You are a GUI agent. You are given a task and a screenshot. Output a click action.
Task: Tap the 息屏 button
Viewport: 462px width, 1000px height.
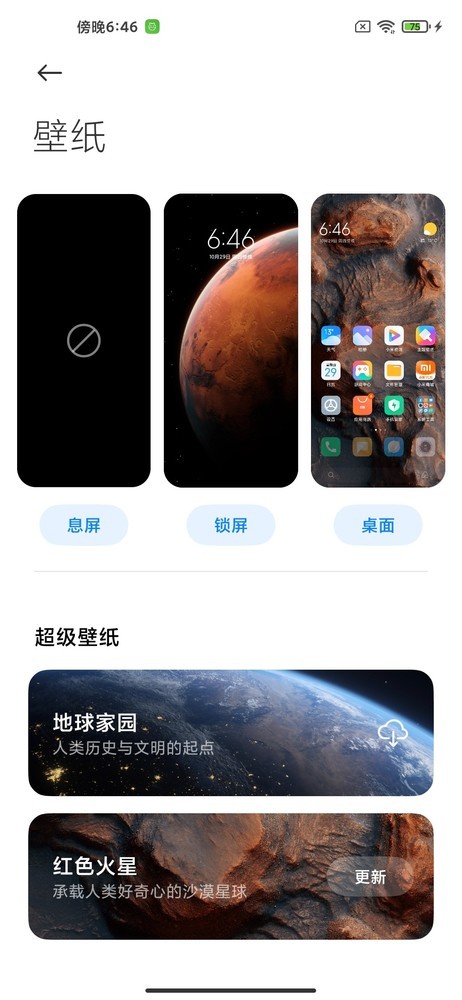[84, 525]
